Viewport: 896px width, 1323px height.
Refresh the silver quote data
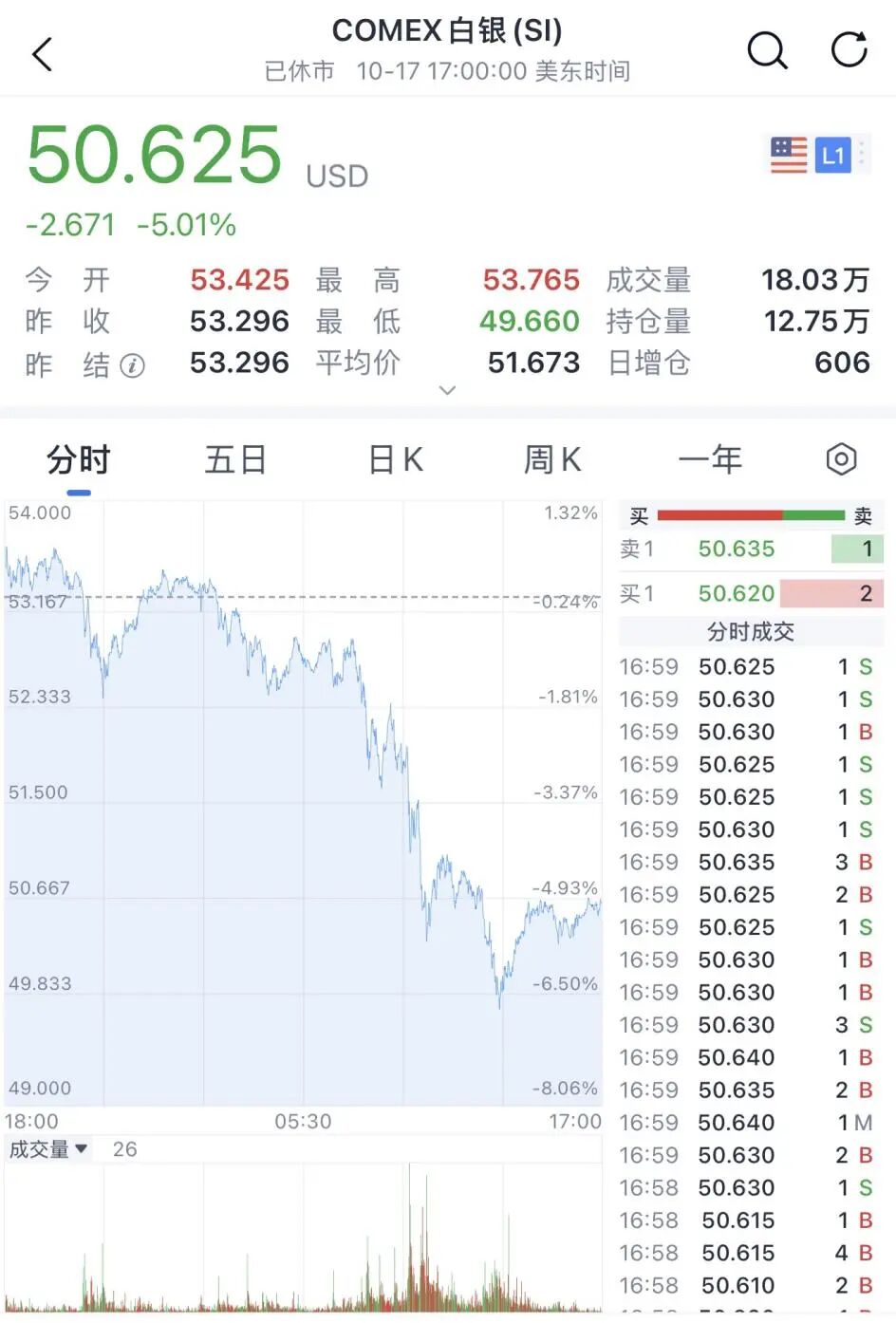click(x=849, y=50)
